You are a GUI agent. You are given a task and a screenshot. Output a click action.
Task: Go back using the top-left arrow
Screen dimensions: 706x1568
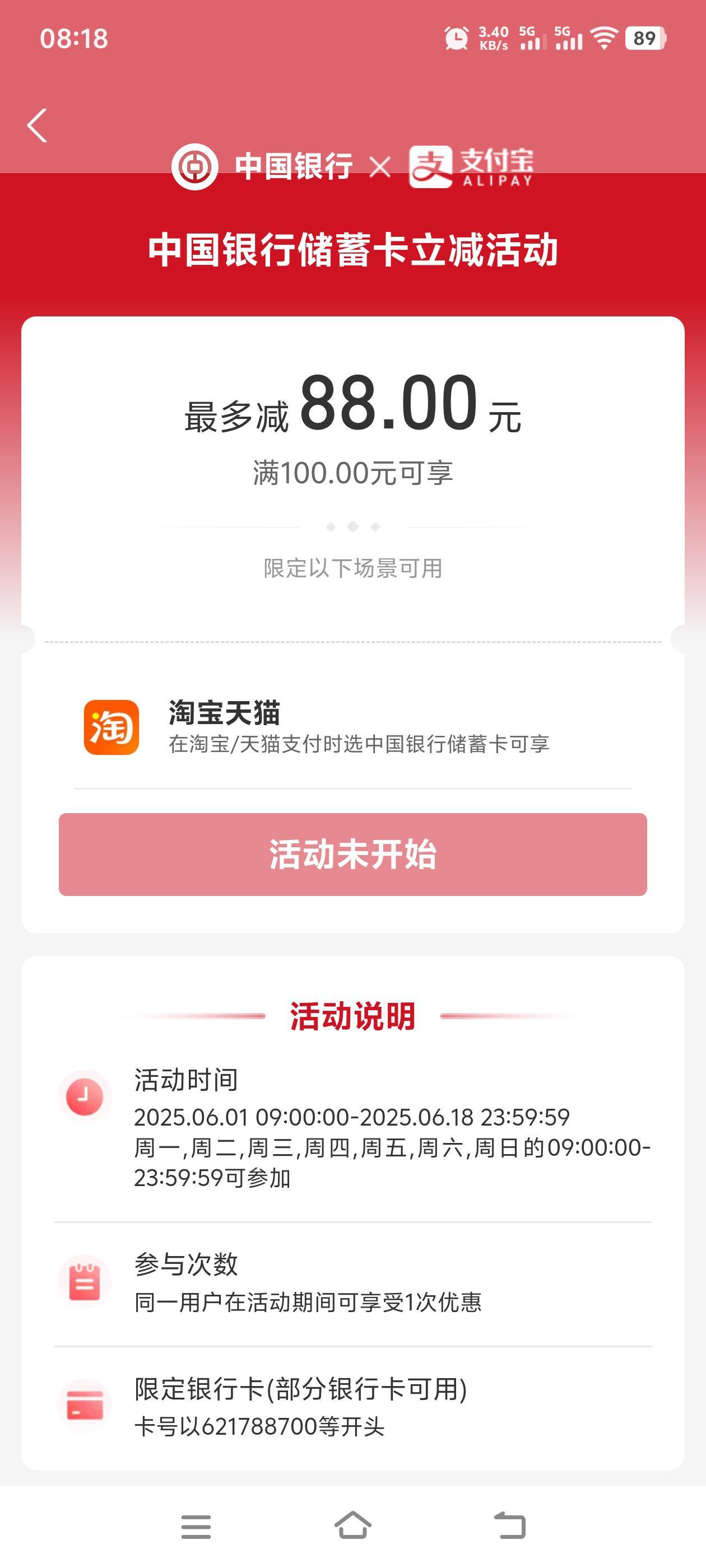click(37, 125)
